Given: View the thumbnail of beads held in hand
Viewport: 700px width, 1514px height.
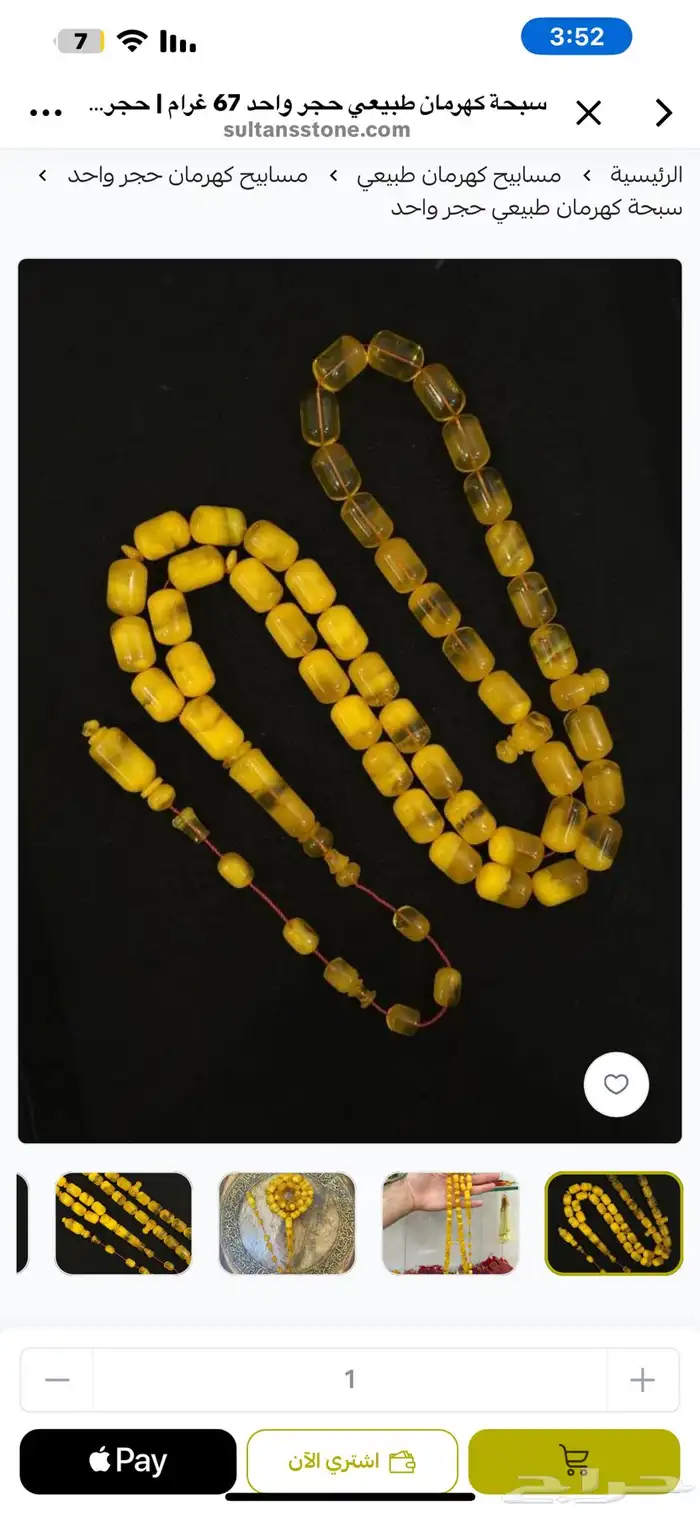Looking at the screenshot, I should tap(450, 1223).
